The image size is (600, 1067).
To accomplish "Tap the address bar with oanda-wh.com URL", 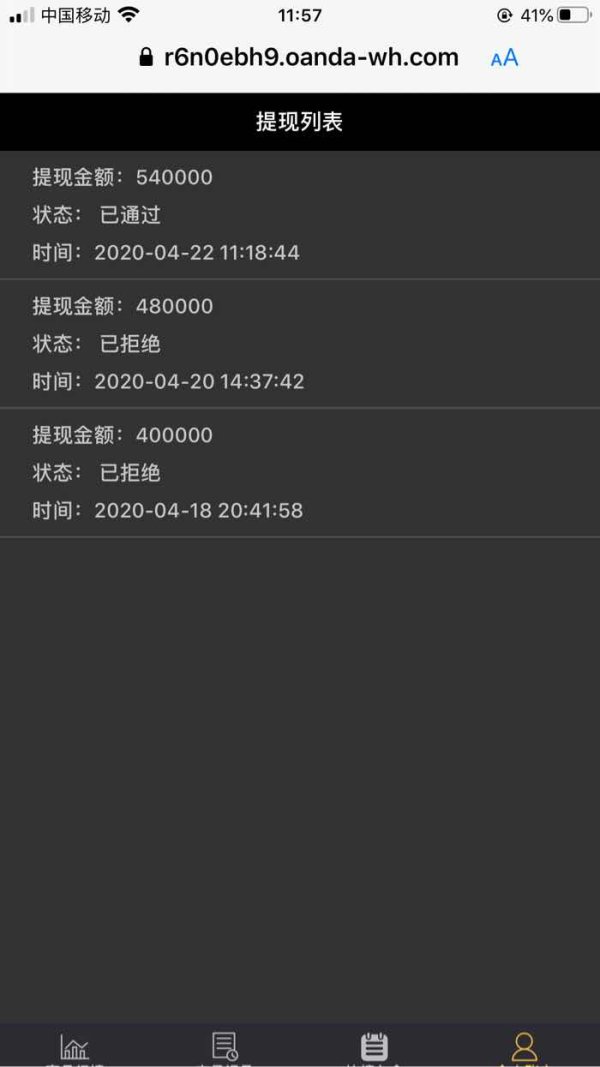I will 299,57.
